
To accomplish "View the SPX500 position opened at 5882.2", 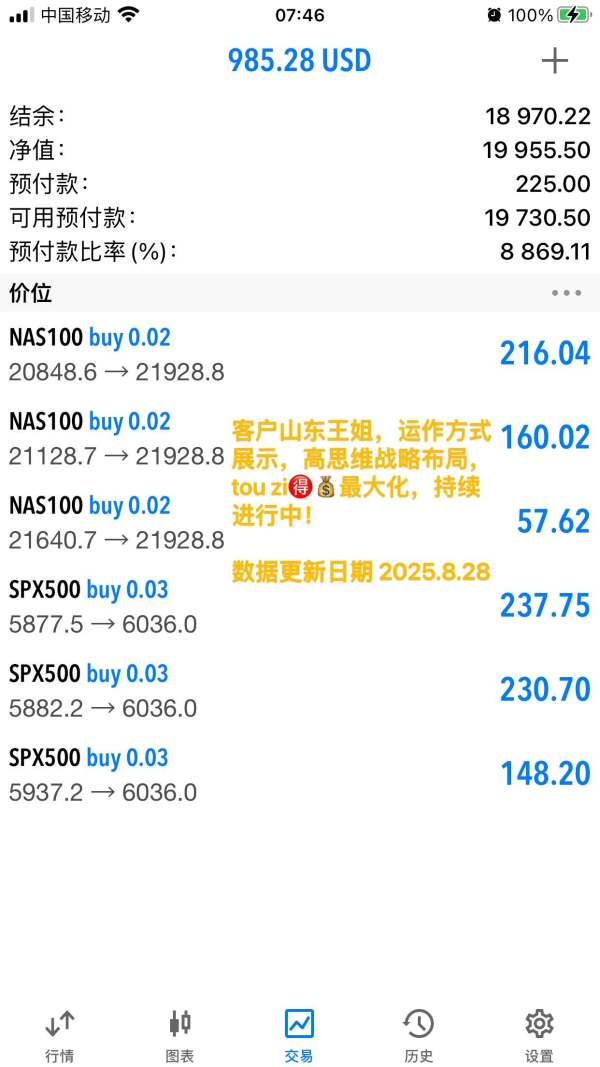I will pos(300,690).
